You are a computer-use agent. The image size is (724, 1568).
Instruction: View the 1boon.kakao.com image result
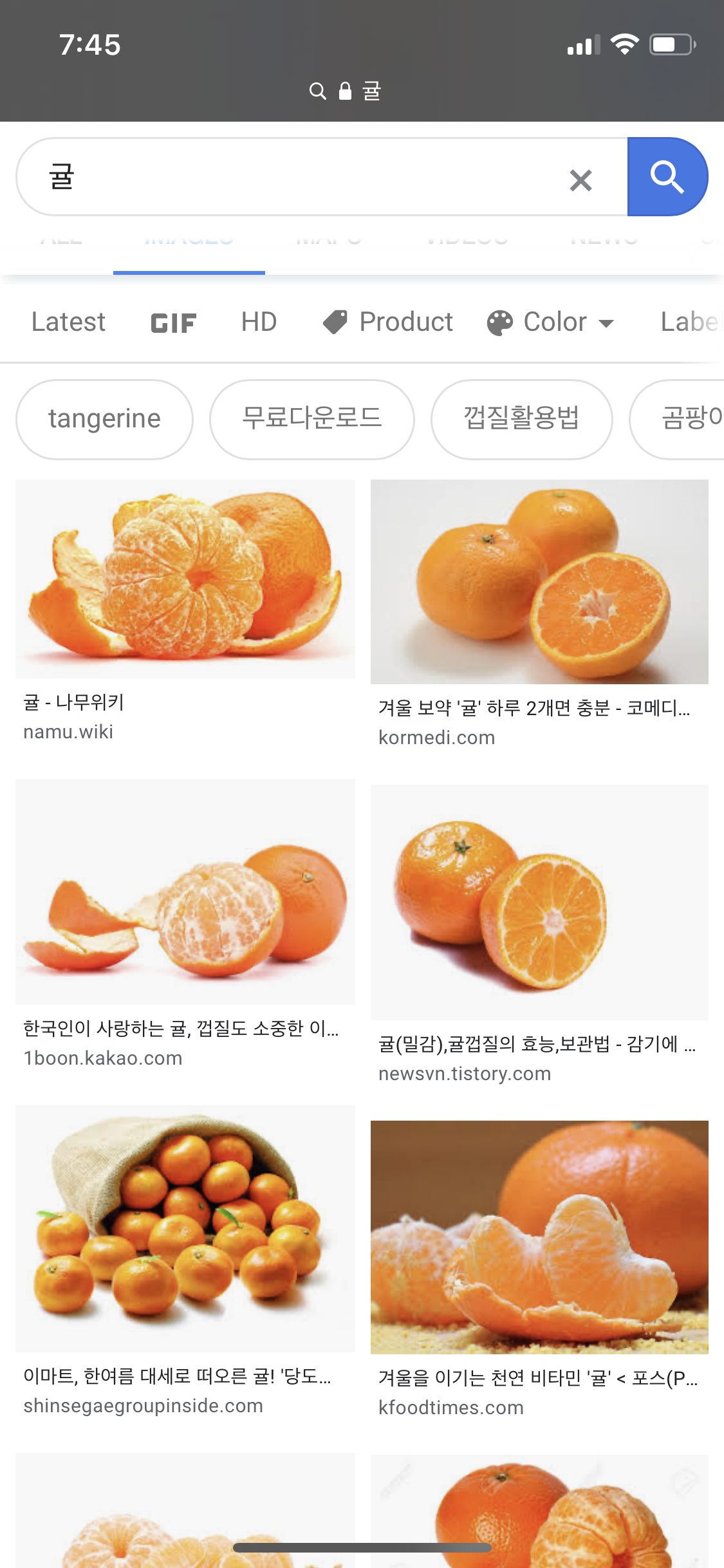click(185, 891)
